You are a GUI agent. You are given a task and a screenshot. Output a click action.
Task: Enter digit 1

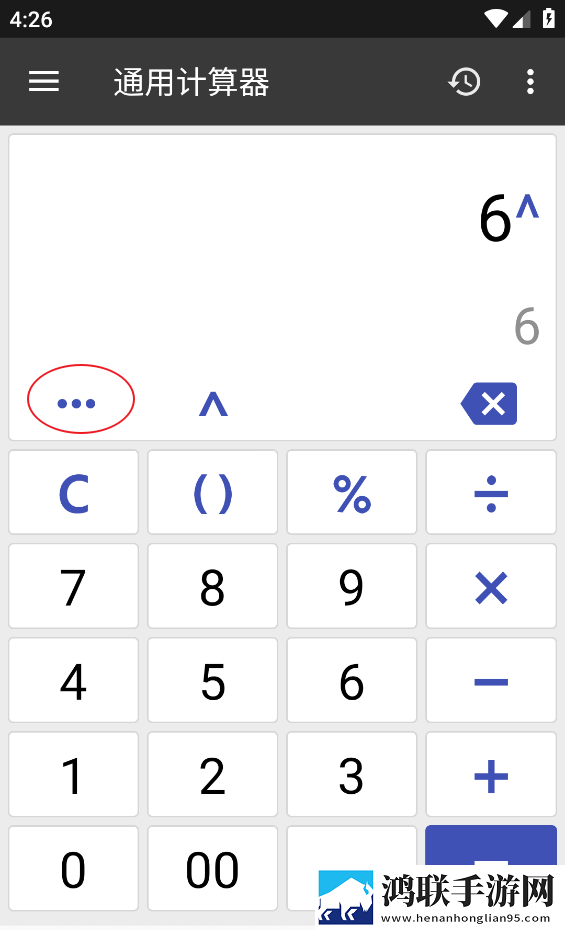pos(74,775)
